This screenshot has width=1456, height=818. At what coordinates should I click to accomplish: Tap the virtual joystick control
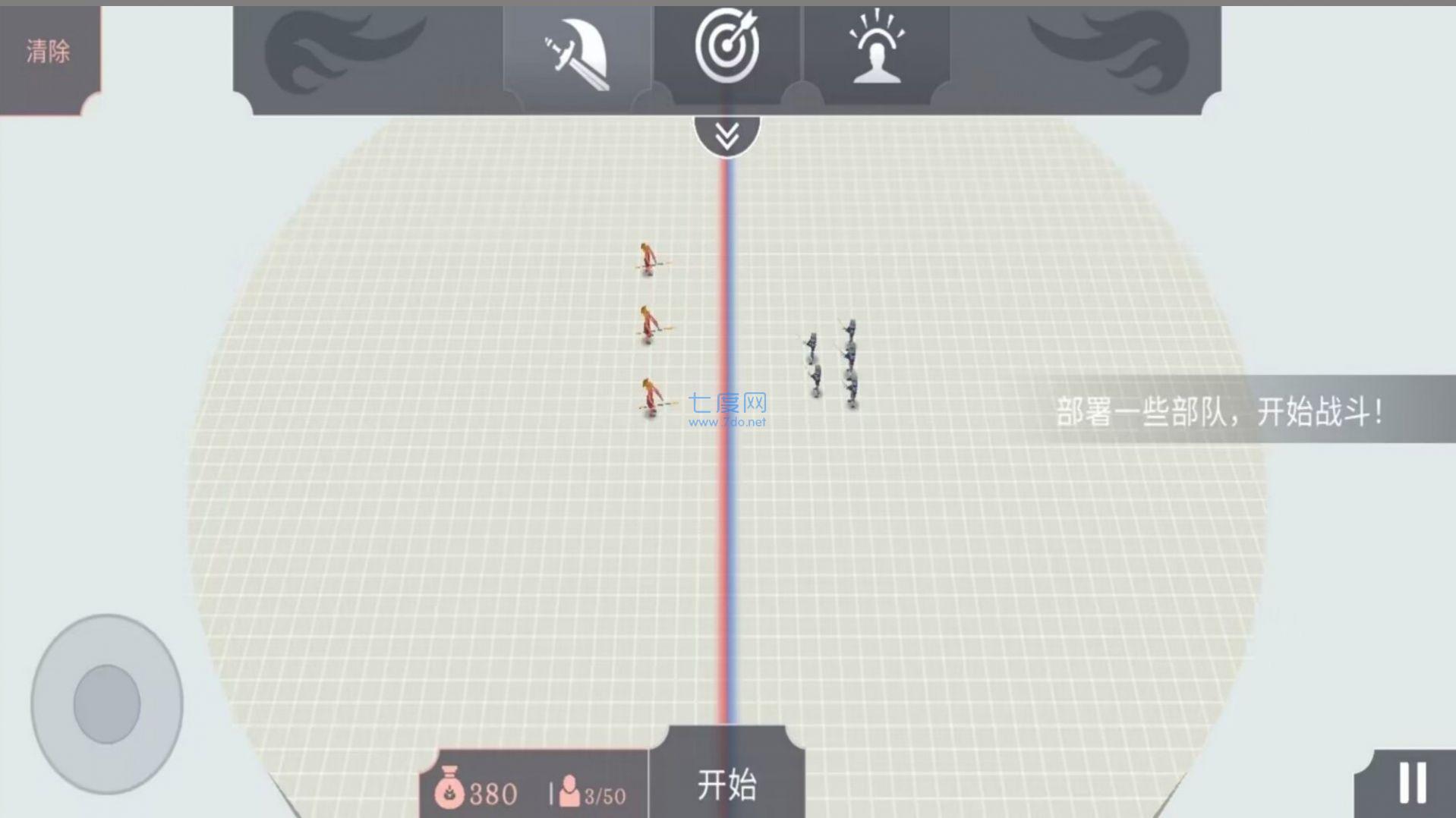107,703
